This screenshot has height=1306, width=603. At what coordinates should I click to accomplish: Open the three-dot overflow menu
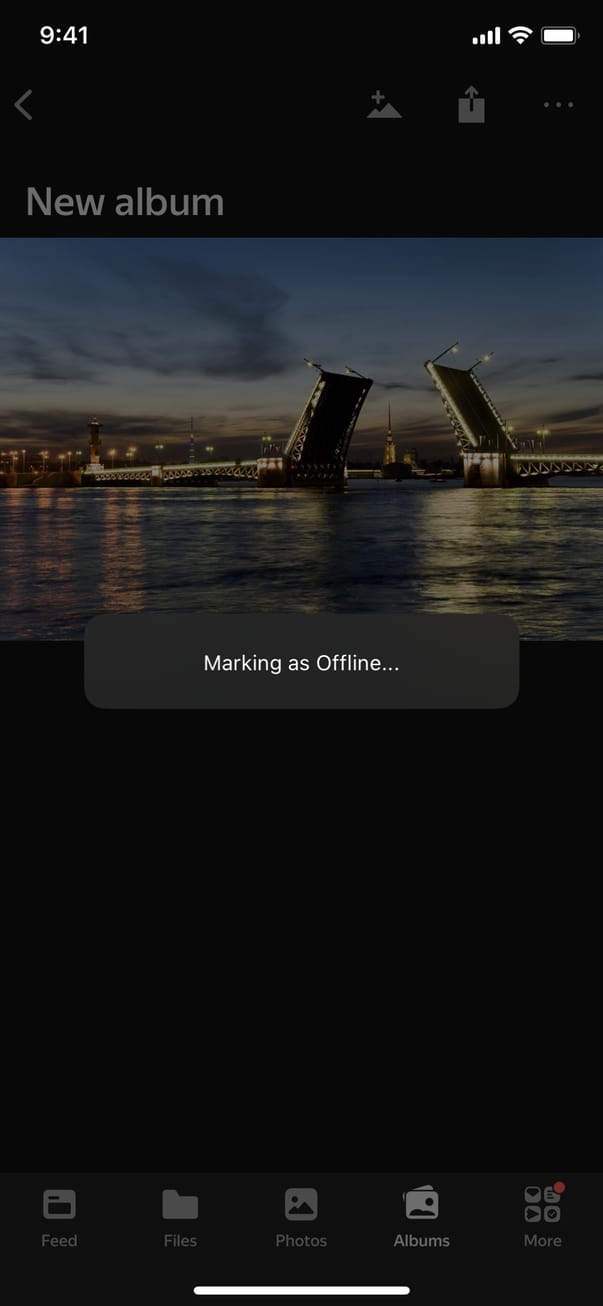(x=558, y=104)
